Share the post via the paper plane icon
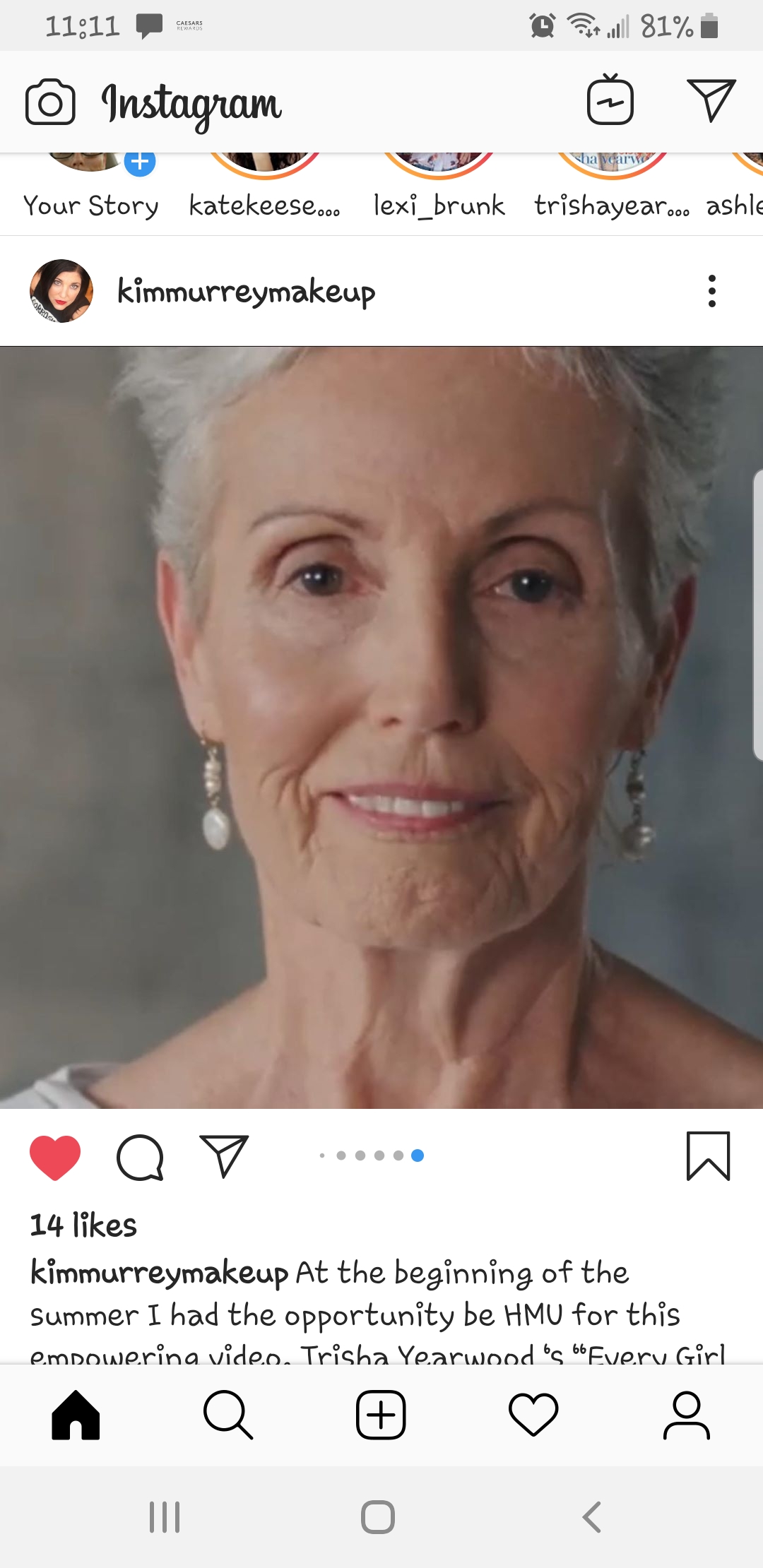The image size is (763, 1568). (x=224, y=1156)
